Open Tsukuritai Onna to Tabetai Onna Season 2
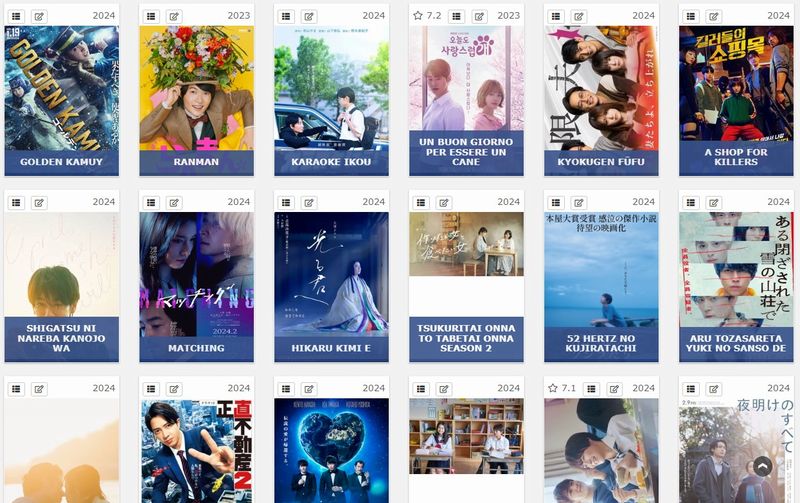 point(466,280)
